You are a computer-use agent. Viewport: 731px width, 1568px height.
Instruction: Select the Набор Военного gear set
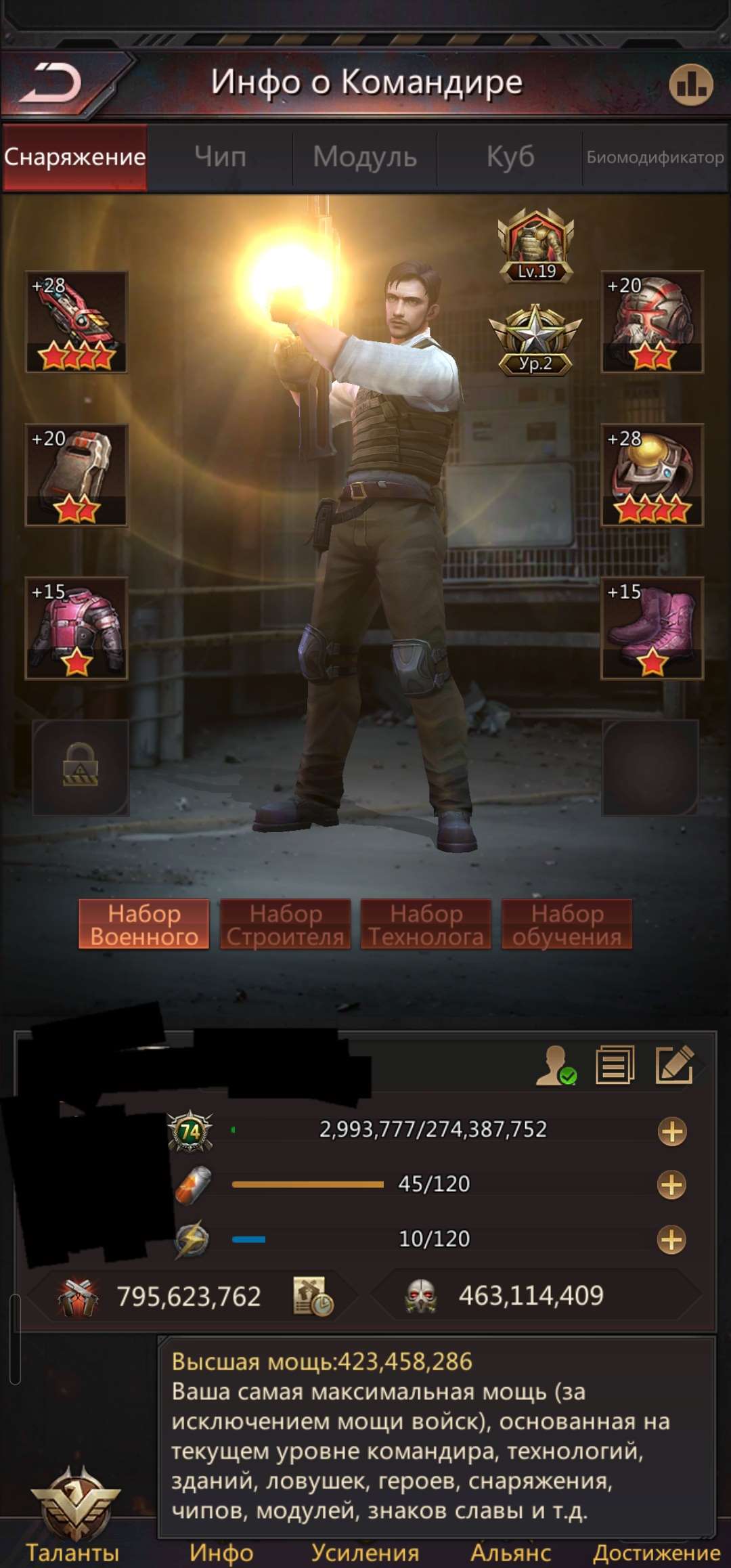pyautogui.click(x=144, y=924)
